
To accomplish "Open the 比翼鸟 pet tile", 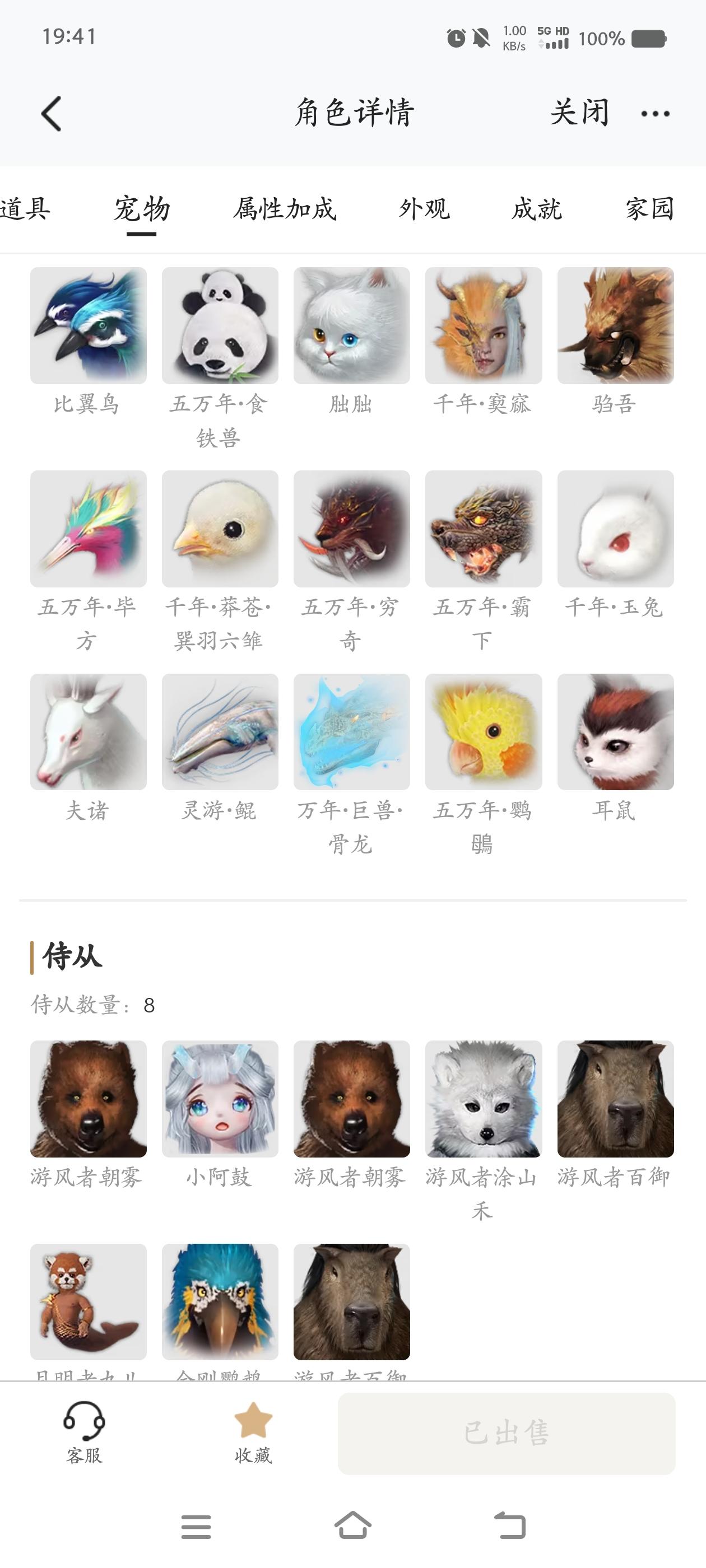I will pos(89,326).
